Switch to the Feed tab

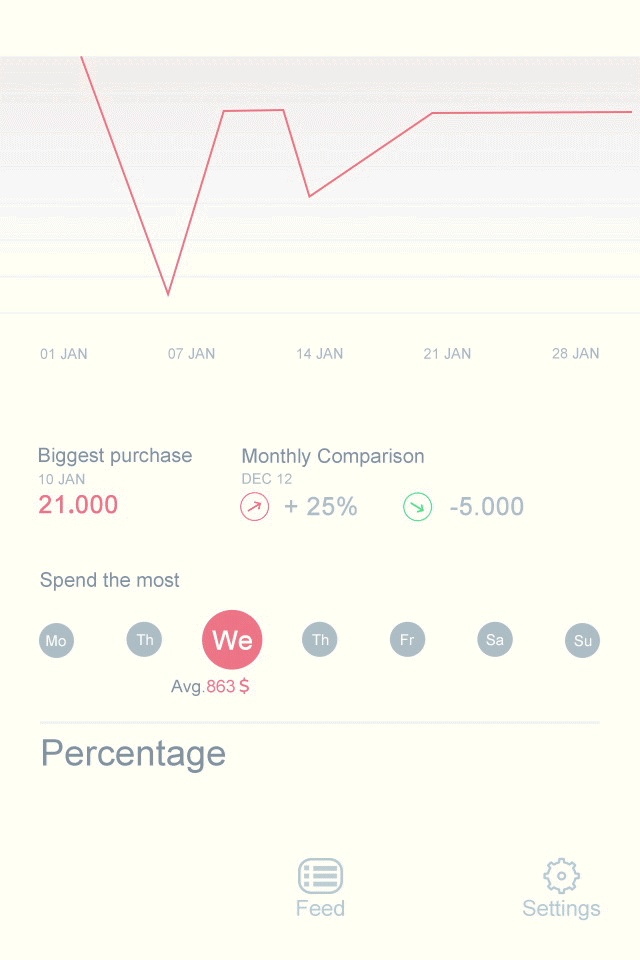pyautogui.click(x=320, y=886)
